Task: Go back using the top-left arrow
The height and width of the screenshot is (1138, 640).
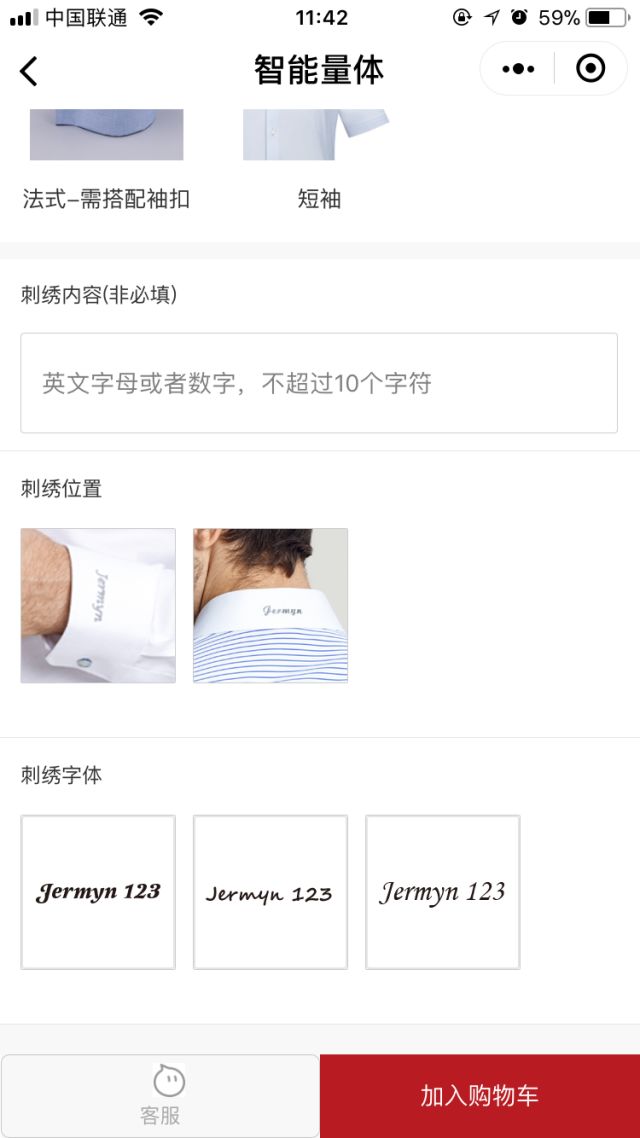Action: coord(29,70)
